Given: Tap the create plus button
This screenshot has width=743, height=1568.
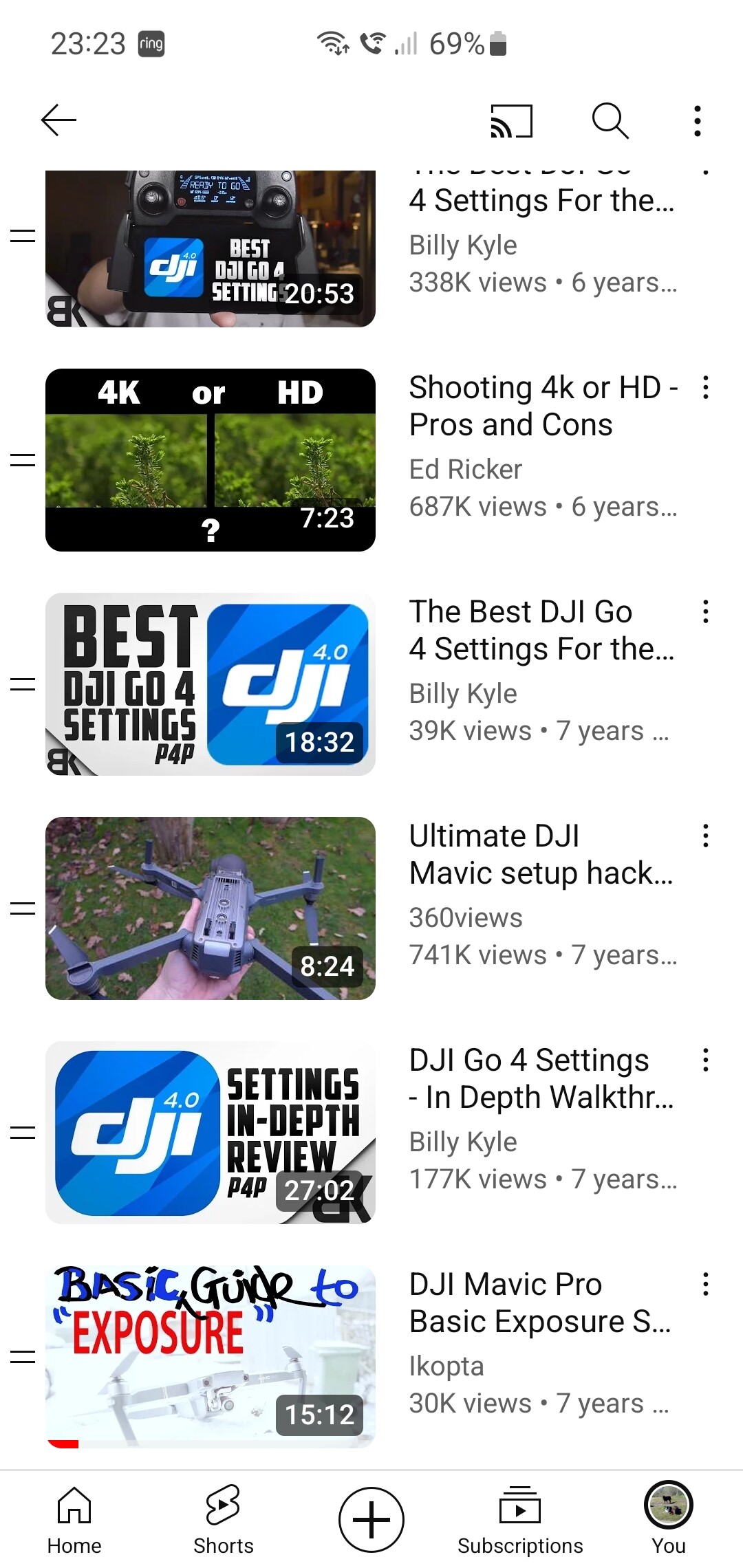Looking at the screenshot, I should click(x=371, y=1520).
